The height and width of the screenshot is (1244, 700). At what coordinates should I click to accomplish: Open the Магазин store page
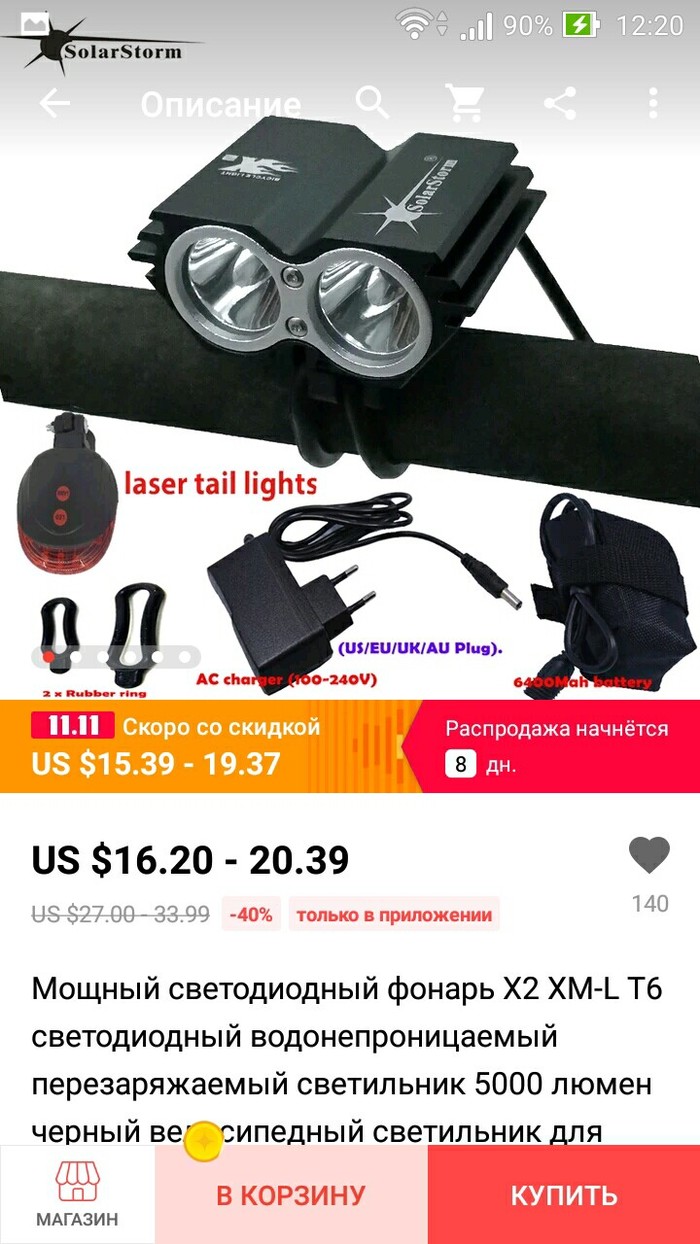tap(77, 1195)
